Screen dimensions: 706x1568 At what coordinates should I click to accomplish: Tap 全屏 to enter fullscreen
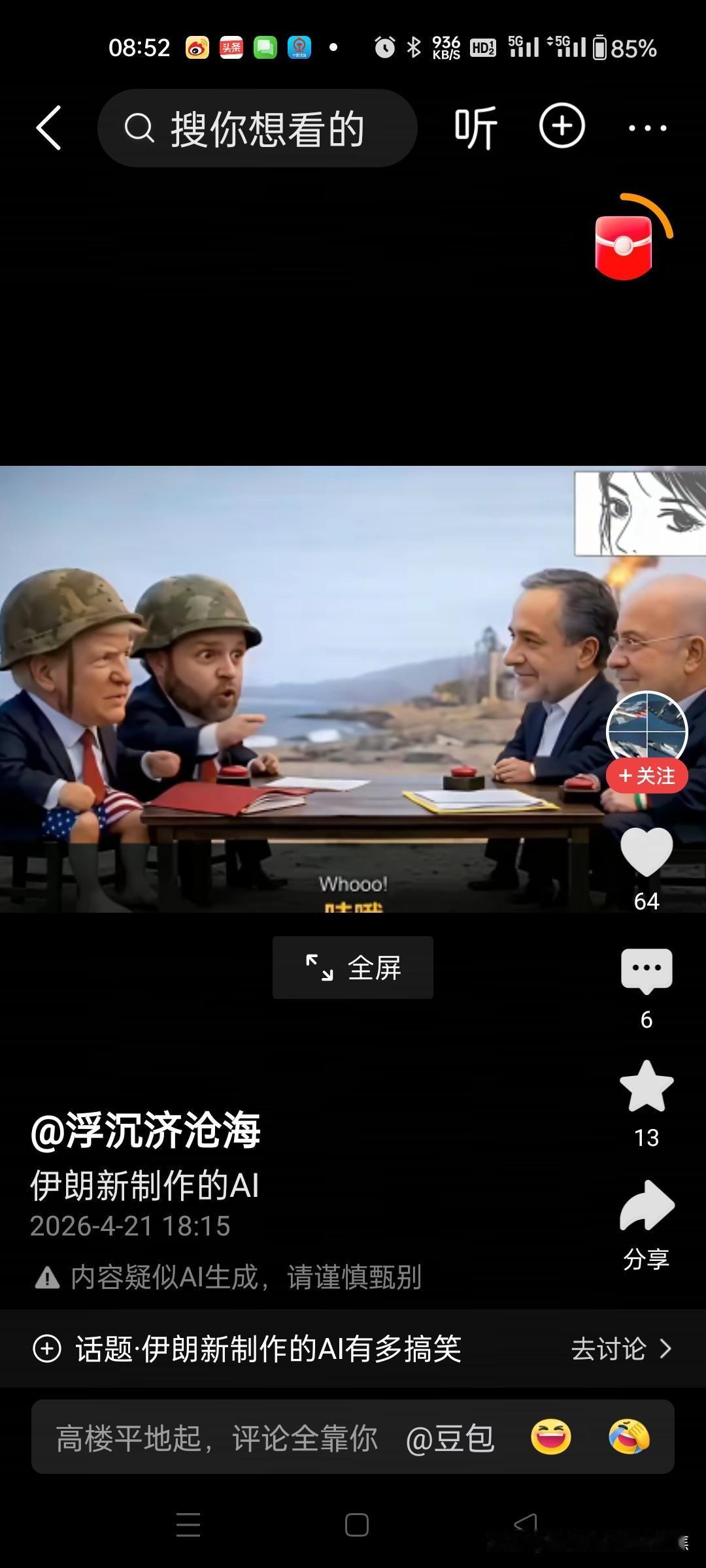point(352,968)
